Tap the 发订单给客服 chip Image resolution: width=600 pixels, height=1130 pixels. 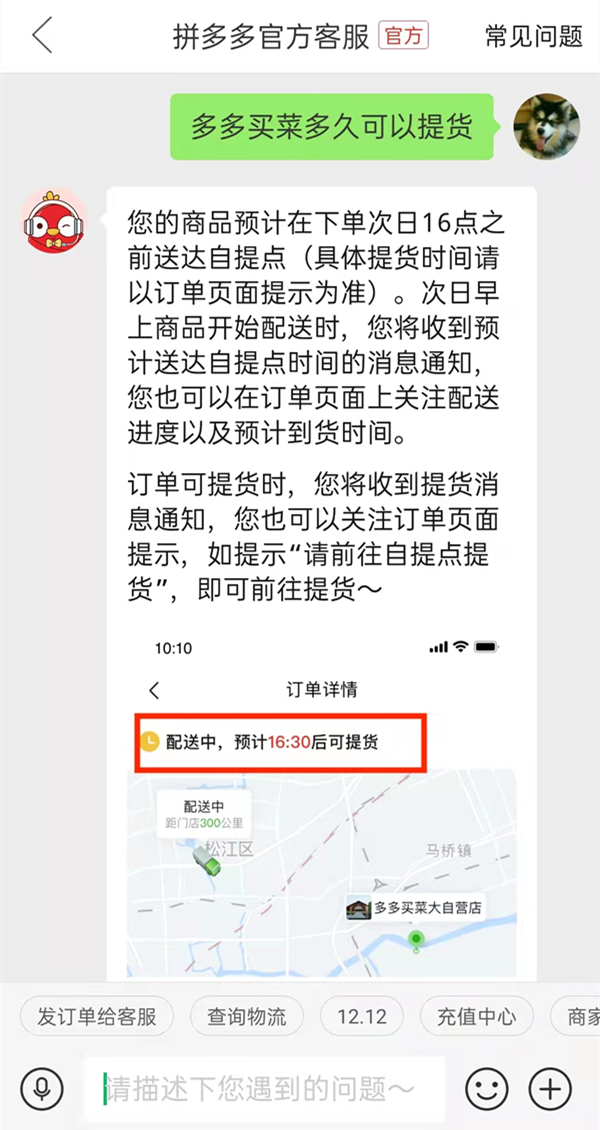click(x=97, y=1017)
